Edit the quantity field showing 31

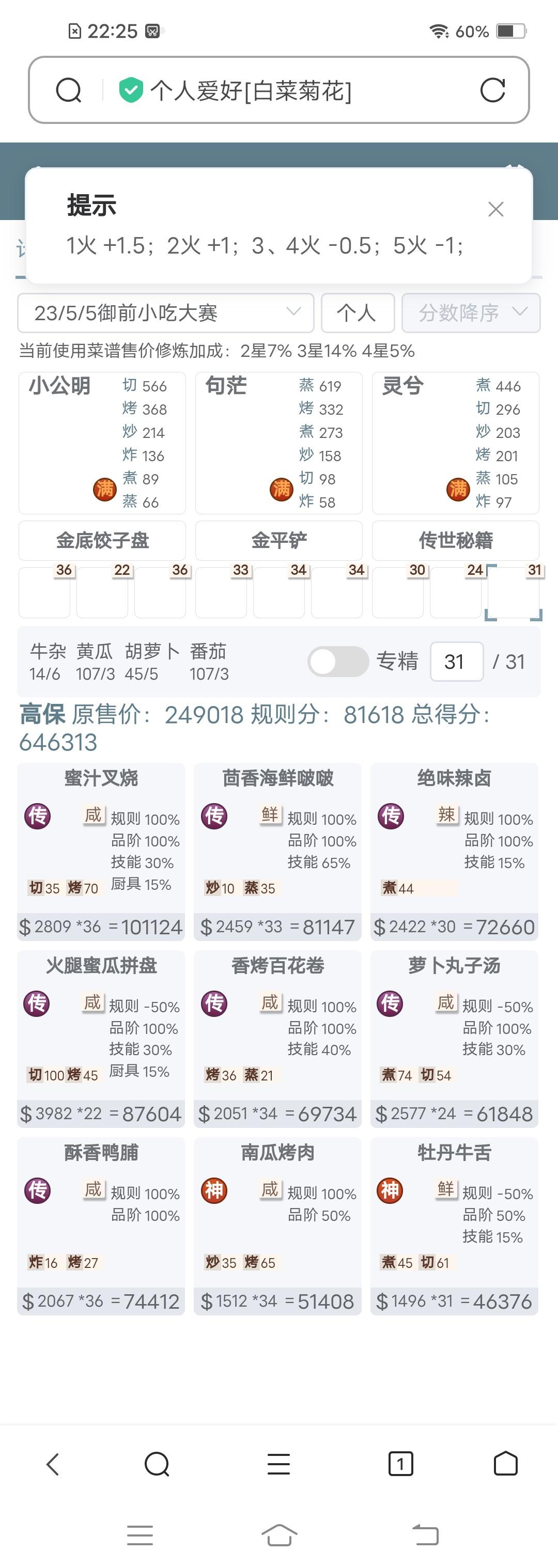(456, 661)
